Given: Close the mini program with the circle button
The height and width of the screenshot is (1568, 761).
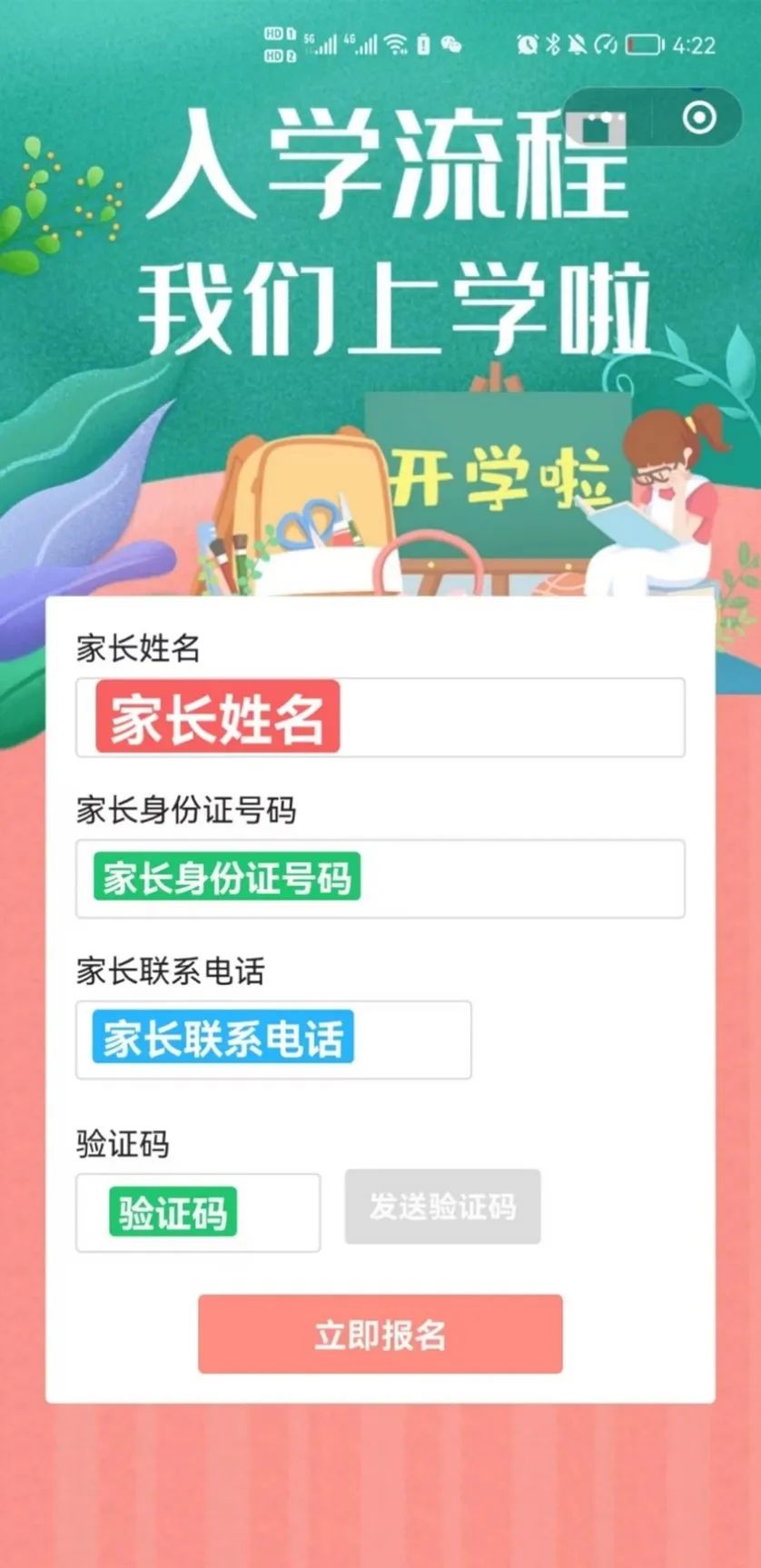Looking at the screenshot, I should [699, 118].
